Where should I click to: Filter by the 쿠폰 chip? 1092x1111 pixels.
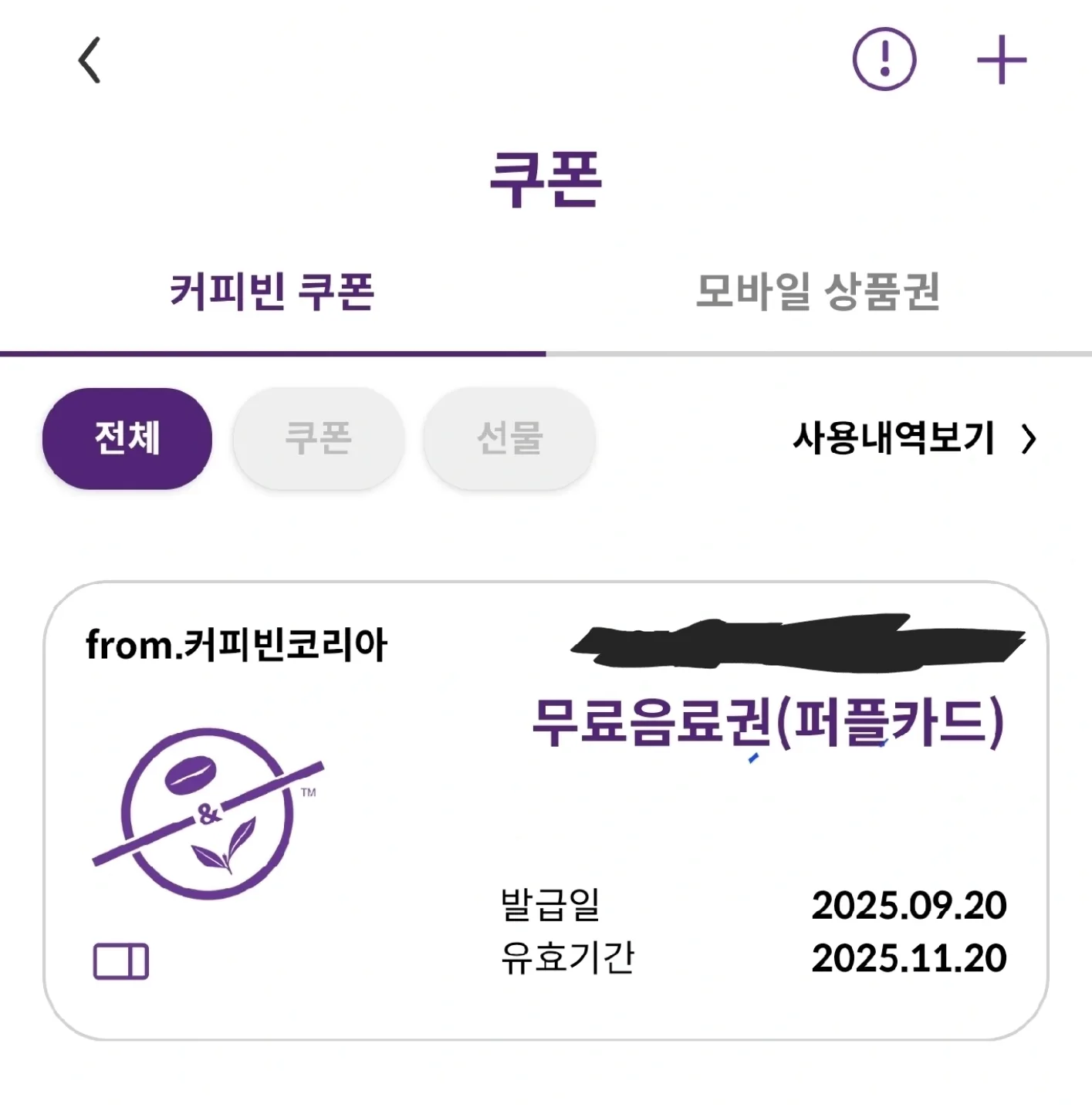click(x=318, y=438)
